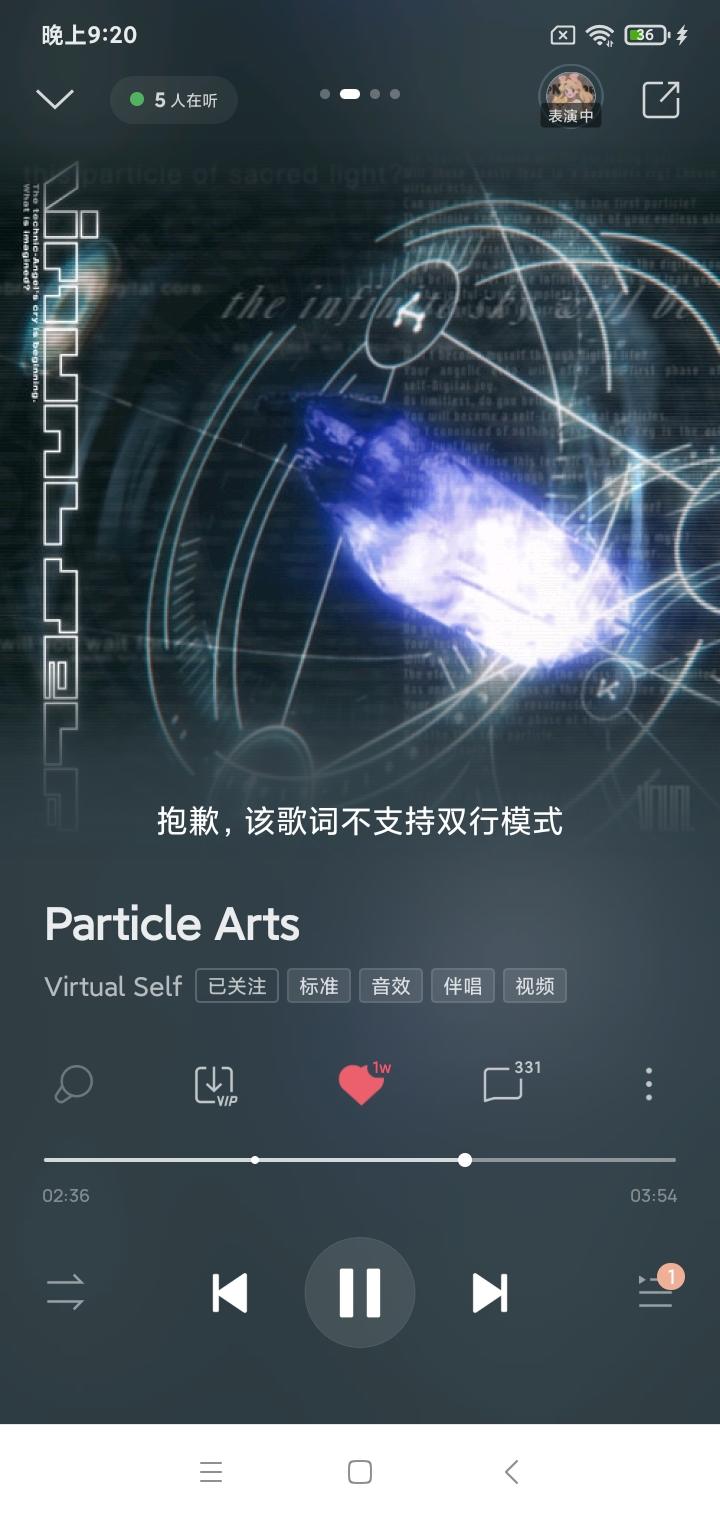Share this song via the share icon
The width and height of the screenshot is (720, 1520).
pyautogui.click(x=660, y=99)
